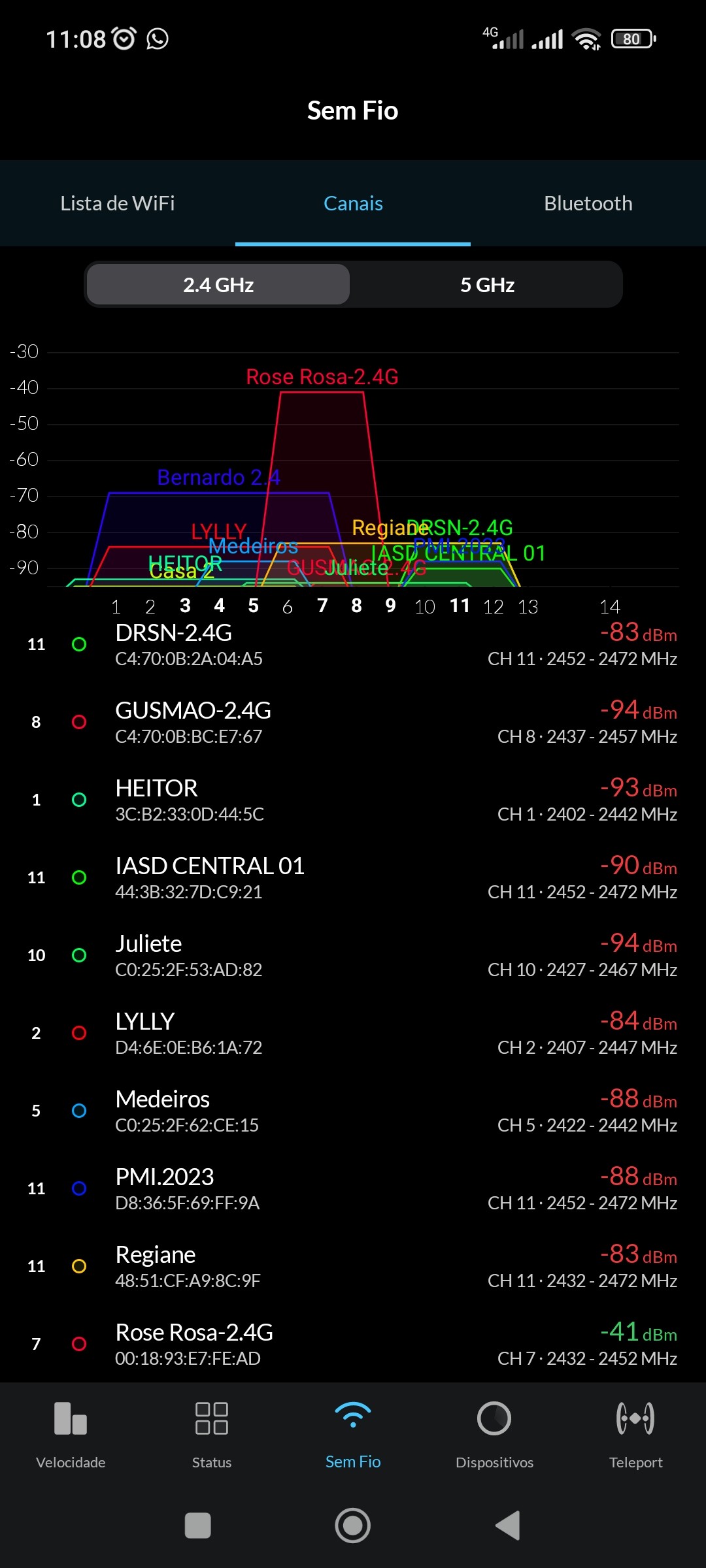Image resolution: width=706 pixels, height=1568 pixels.
Task: Open the PMI.2023 network row
Action: [x=353, y=1189]
